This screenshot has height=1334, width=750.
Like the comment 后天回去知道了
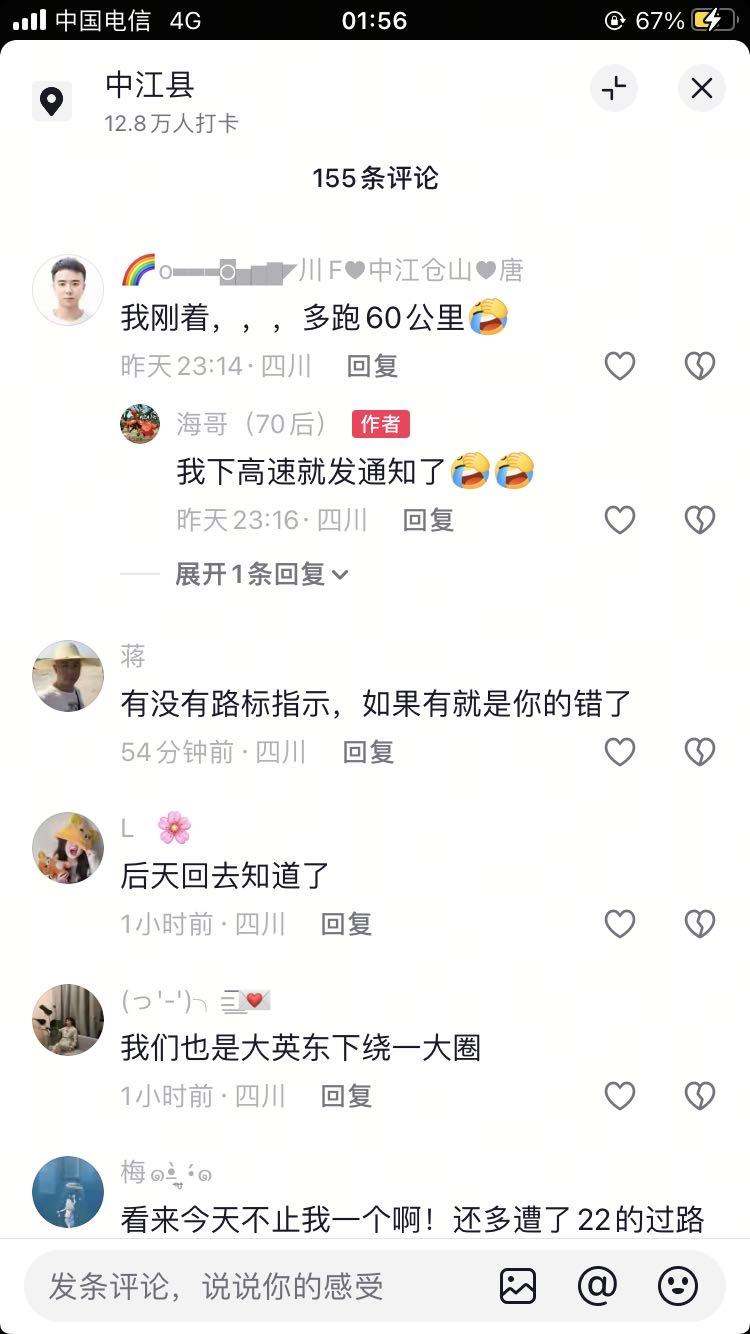click(x=620, y=924)
